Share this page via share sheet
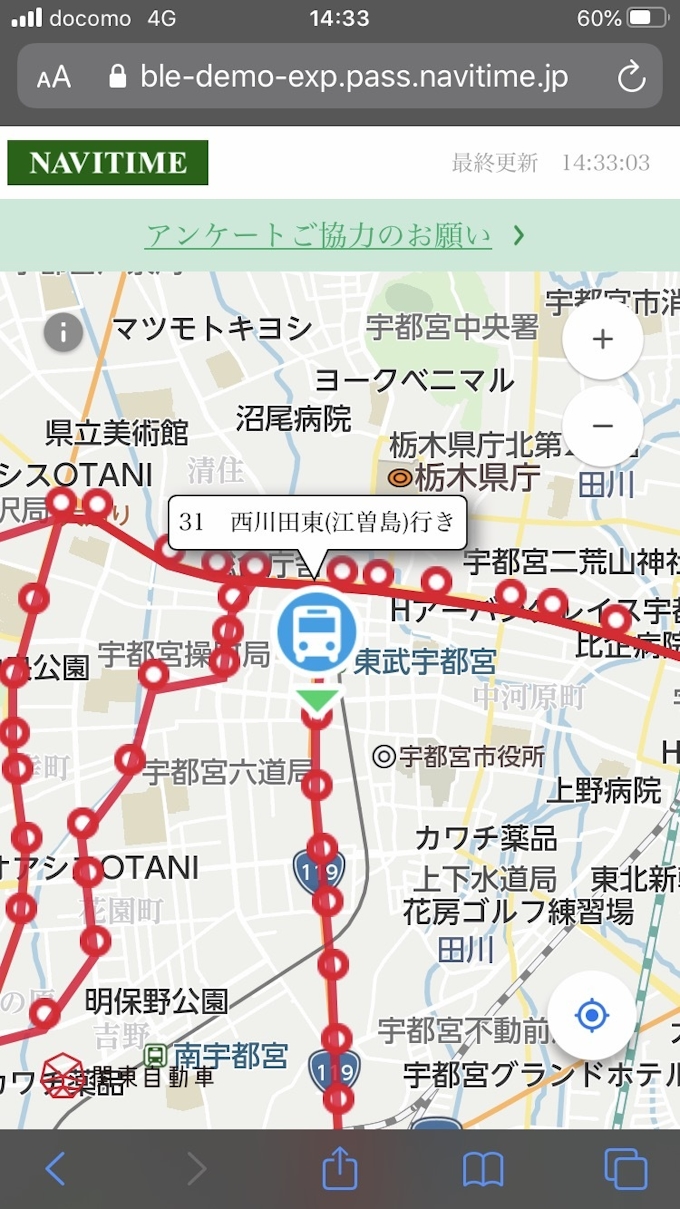The width and height of the screenshot is (680, 1209). (339, 1167)
